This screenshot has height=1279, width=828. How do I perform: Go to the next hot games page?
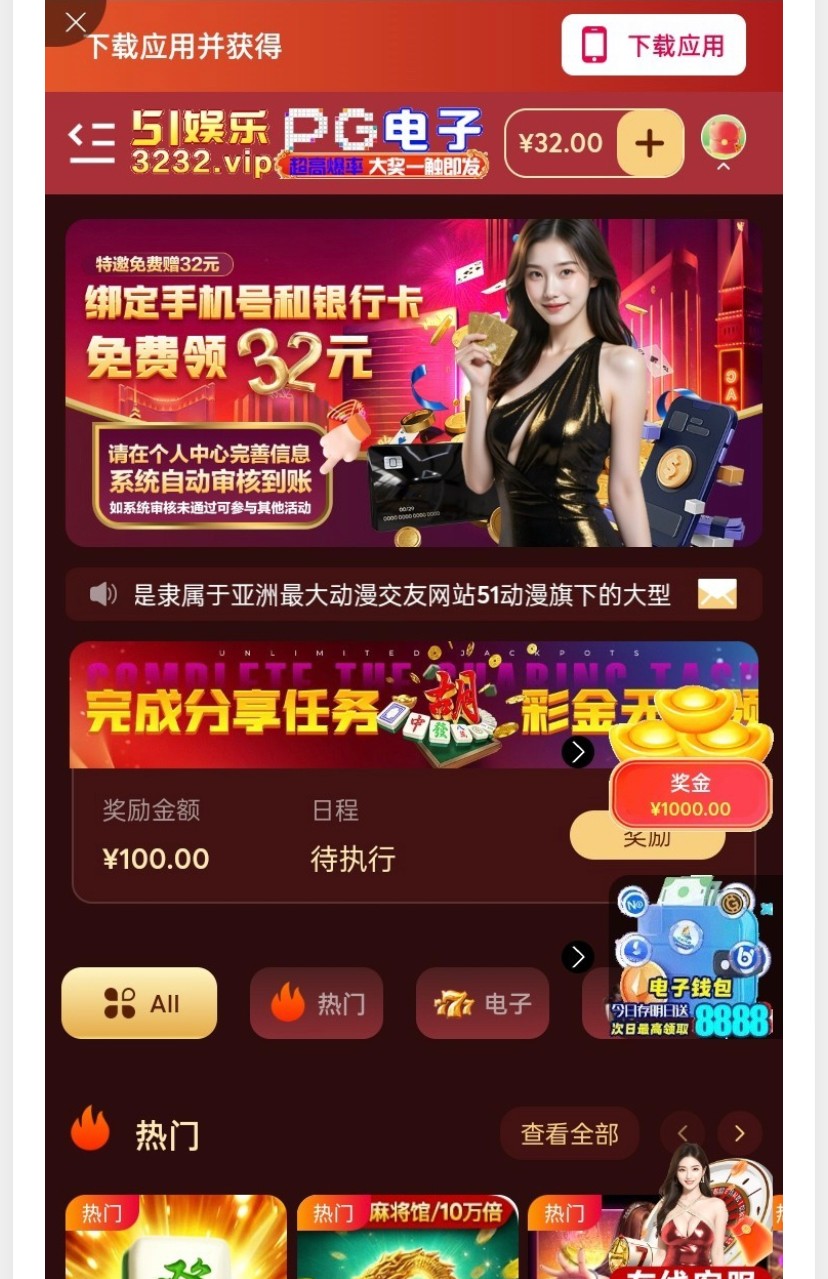[739, 1133]
